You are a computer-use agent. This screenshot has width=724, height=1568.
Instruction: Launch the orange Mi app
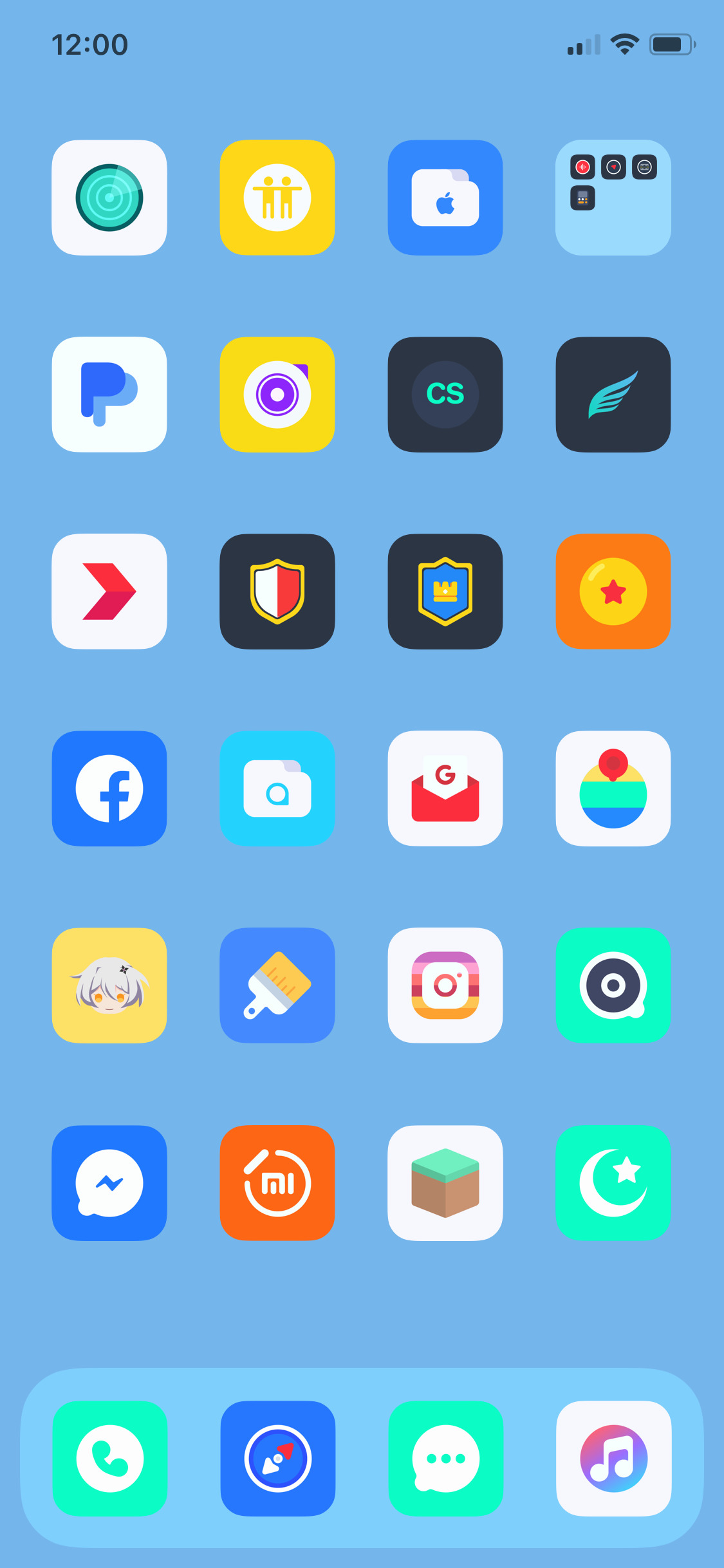tap(277, 1183)
